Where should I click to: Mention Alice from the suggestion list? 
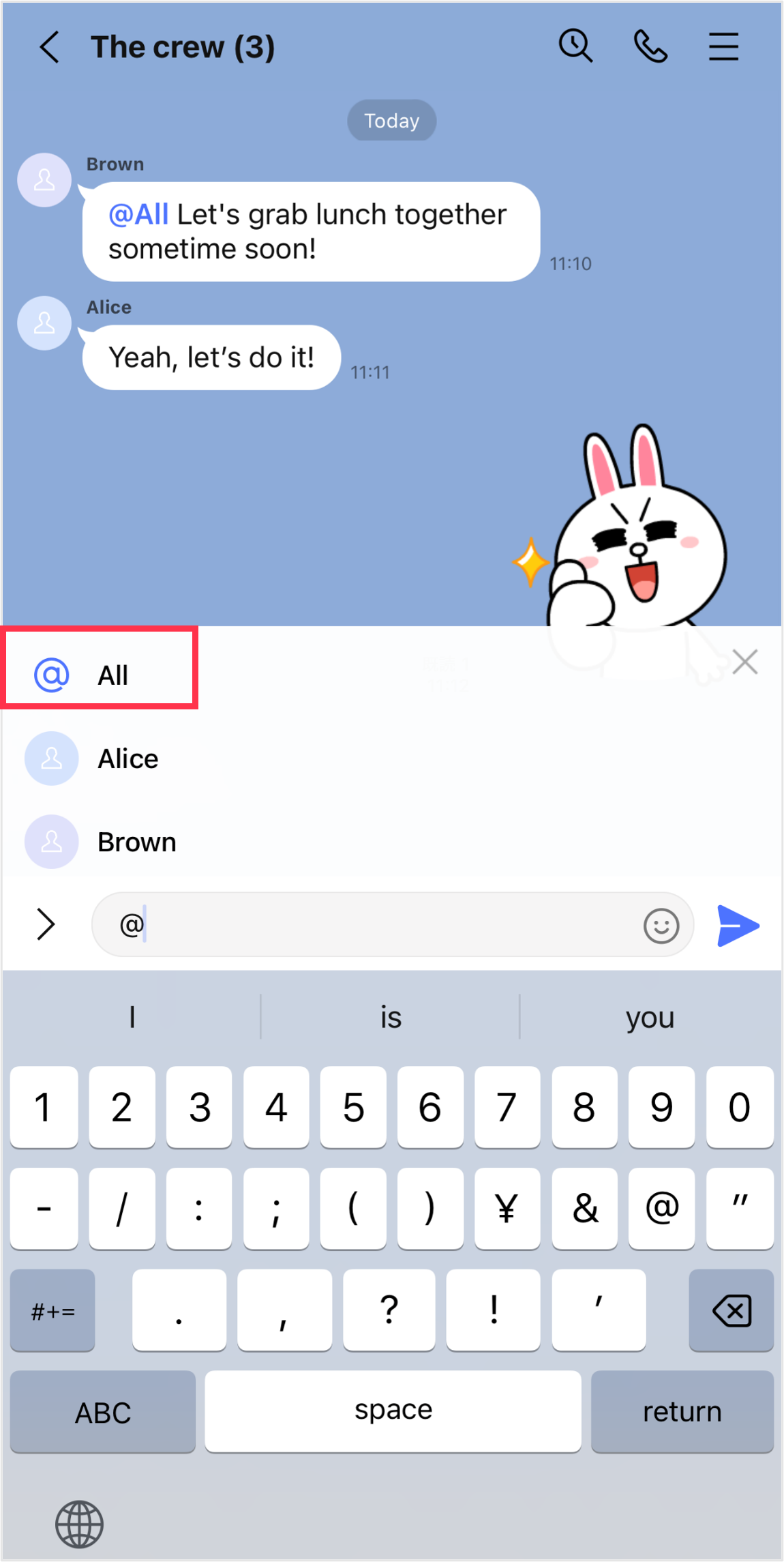(127, 758)
